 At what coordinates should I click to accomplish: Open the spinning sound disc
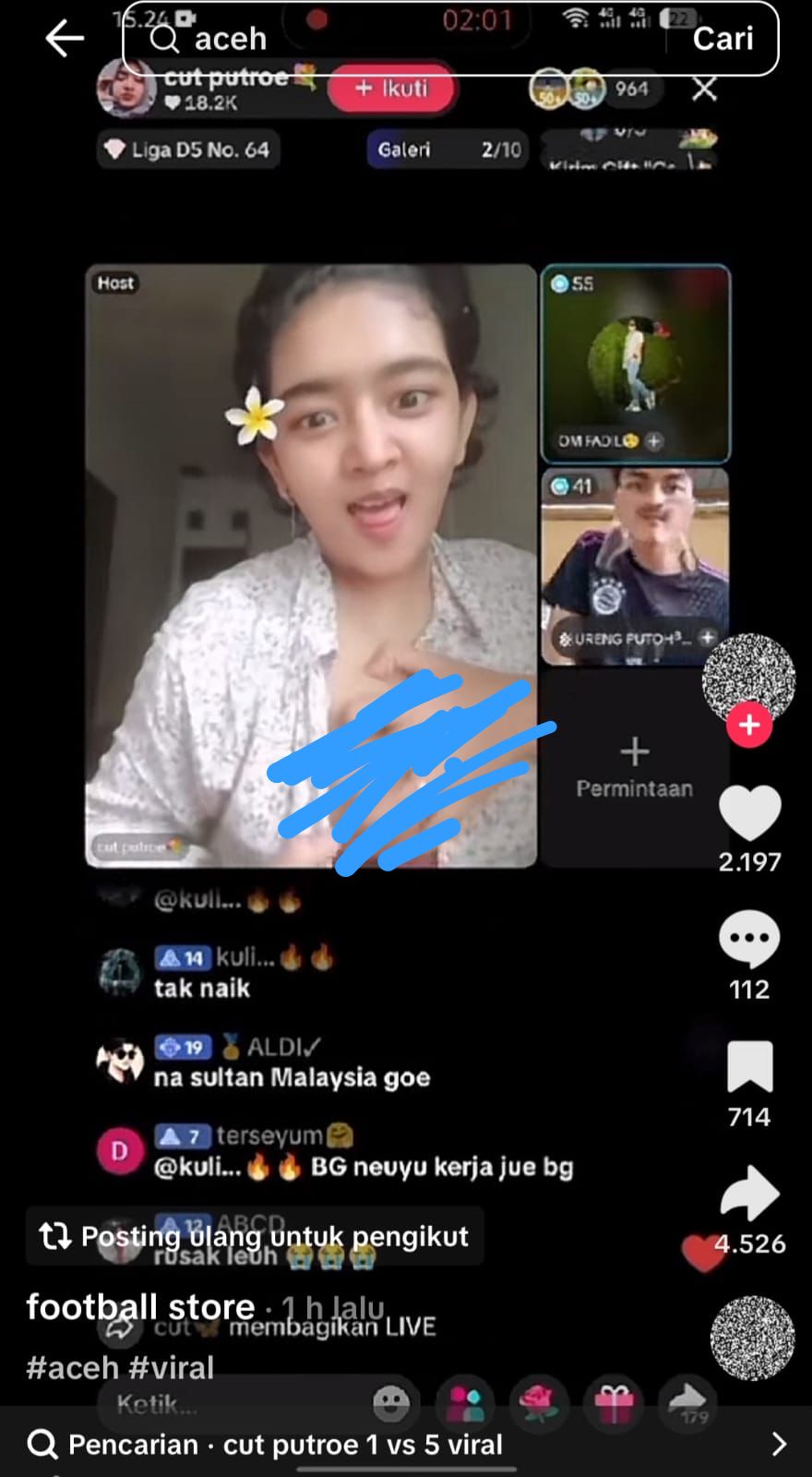[x=752, y=1338]
